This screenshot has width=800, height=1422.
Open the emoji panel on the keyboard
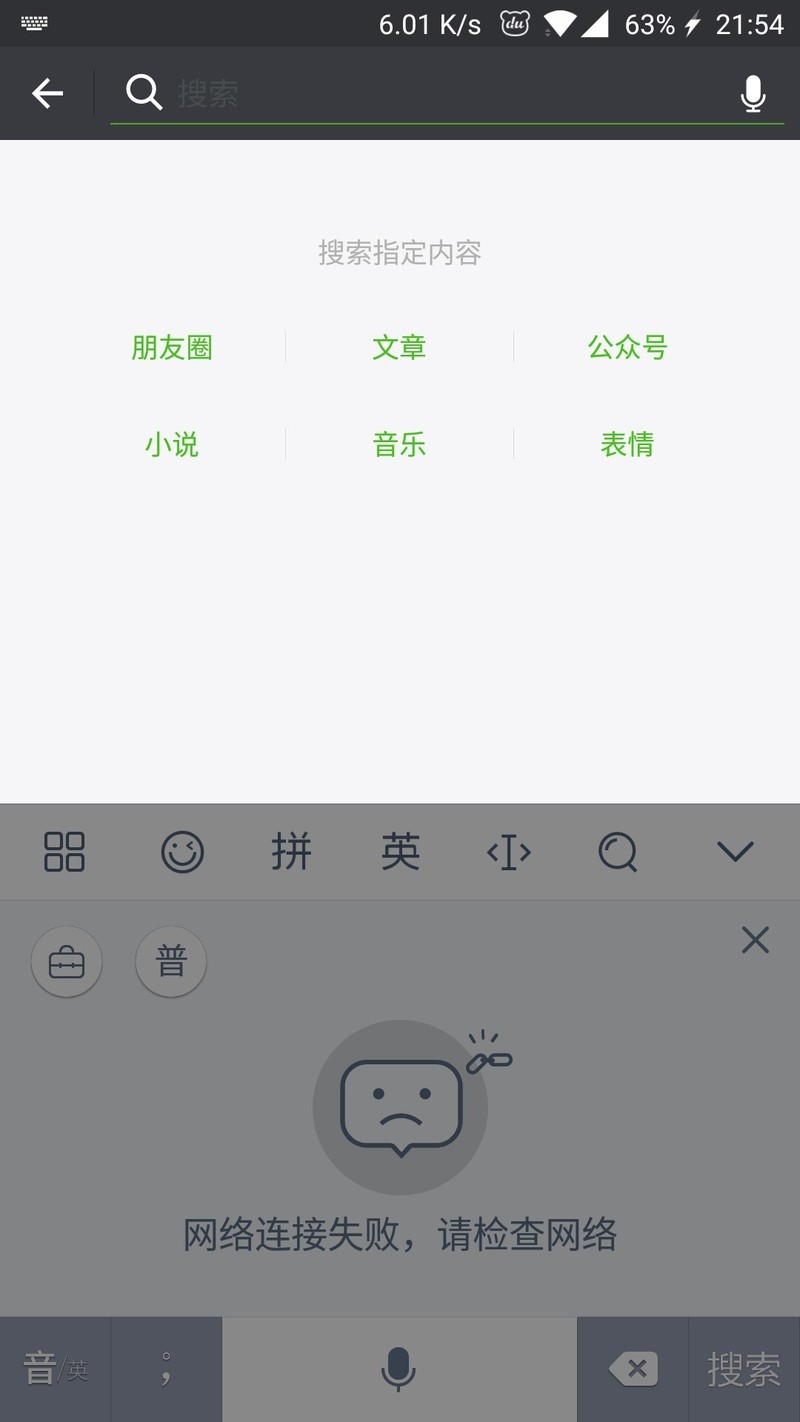coord(182,851)
